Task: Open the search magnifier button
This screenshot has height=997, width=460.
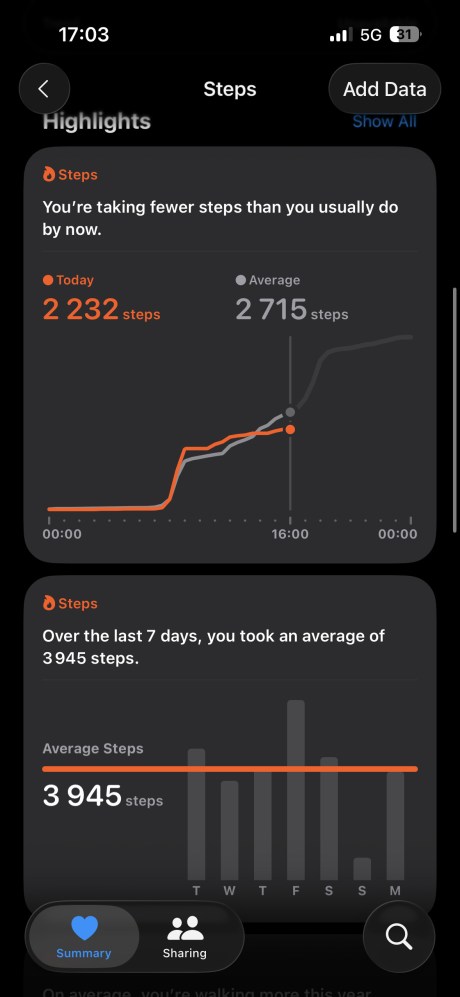Action: pyautogui.click(x=399, y=937)
